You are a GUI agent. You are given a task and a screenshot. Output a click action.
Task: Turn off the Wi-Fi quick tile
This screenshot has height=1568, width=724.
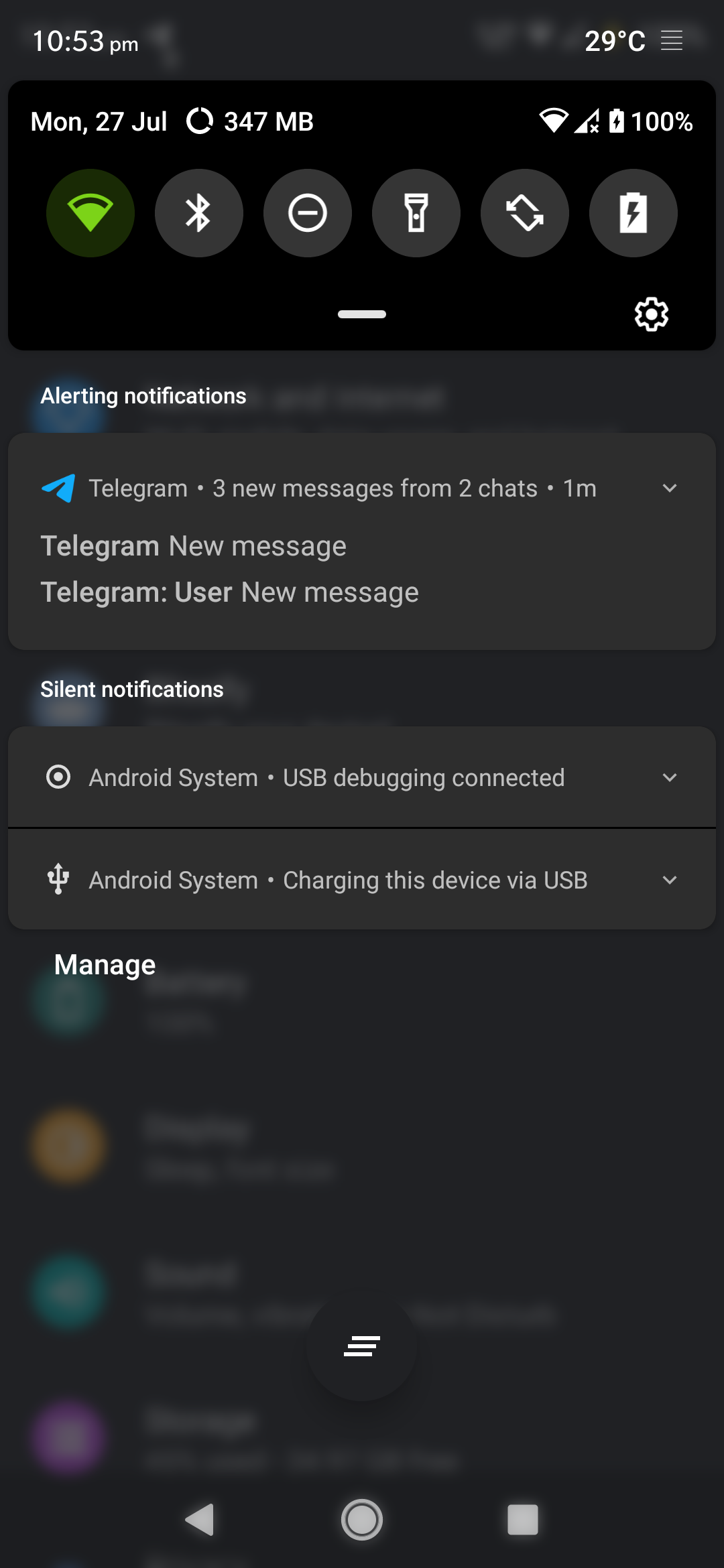[x=90, y=213]
